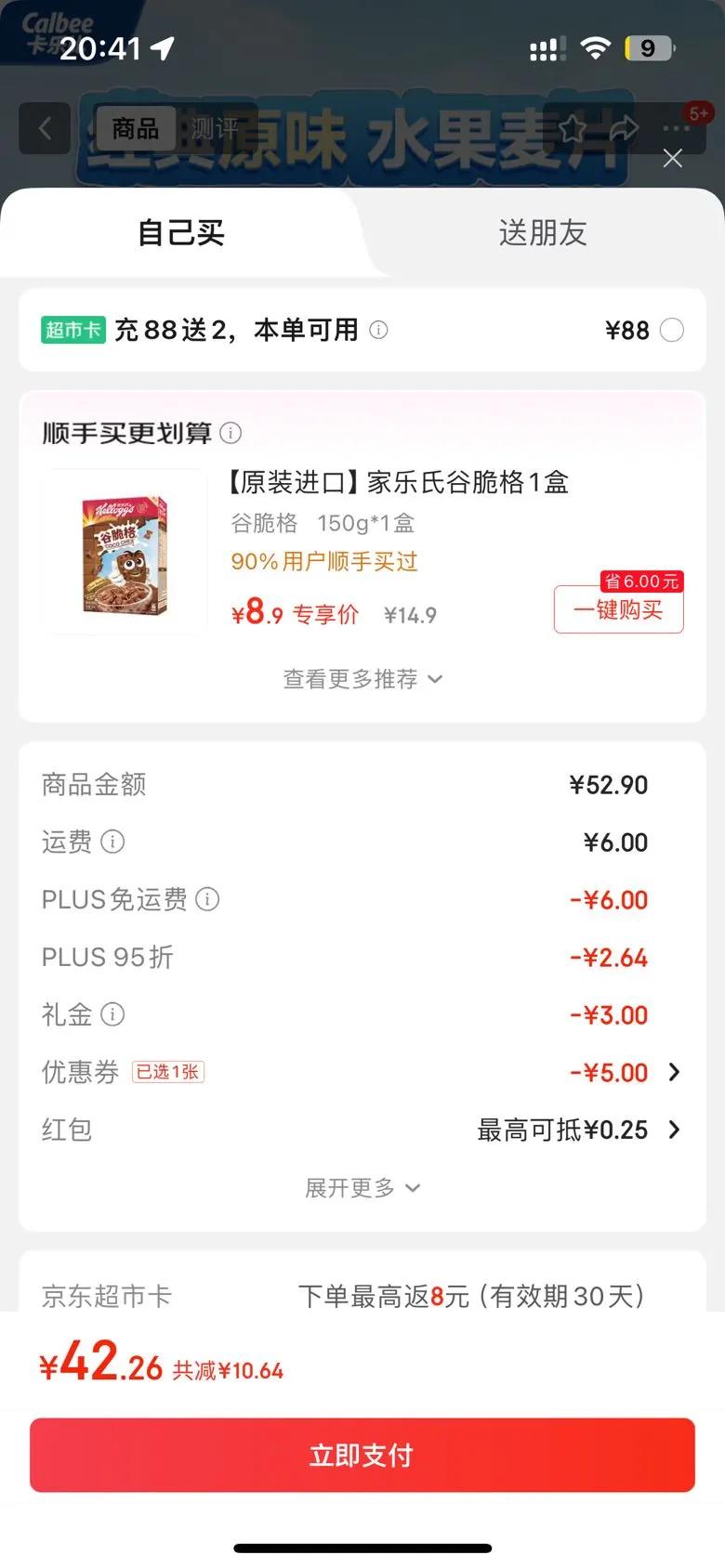Image resolution: width=725 pixels, height=1568 pixels.
Task: Tap the info icon next to 顺手买更划算
Action: [x=231, y=433]
